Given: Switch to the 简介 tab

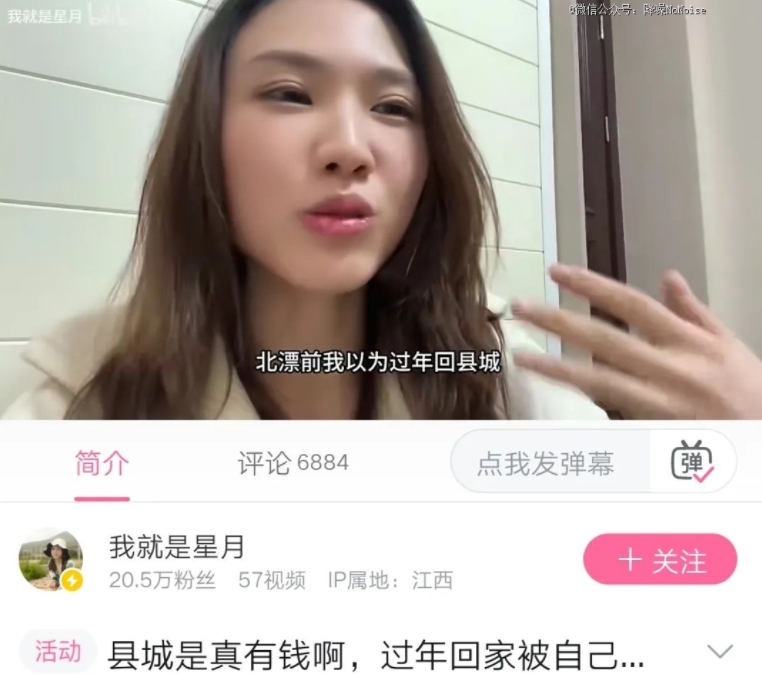Looking at the screenshot, I should pos(102,463).
